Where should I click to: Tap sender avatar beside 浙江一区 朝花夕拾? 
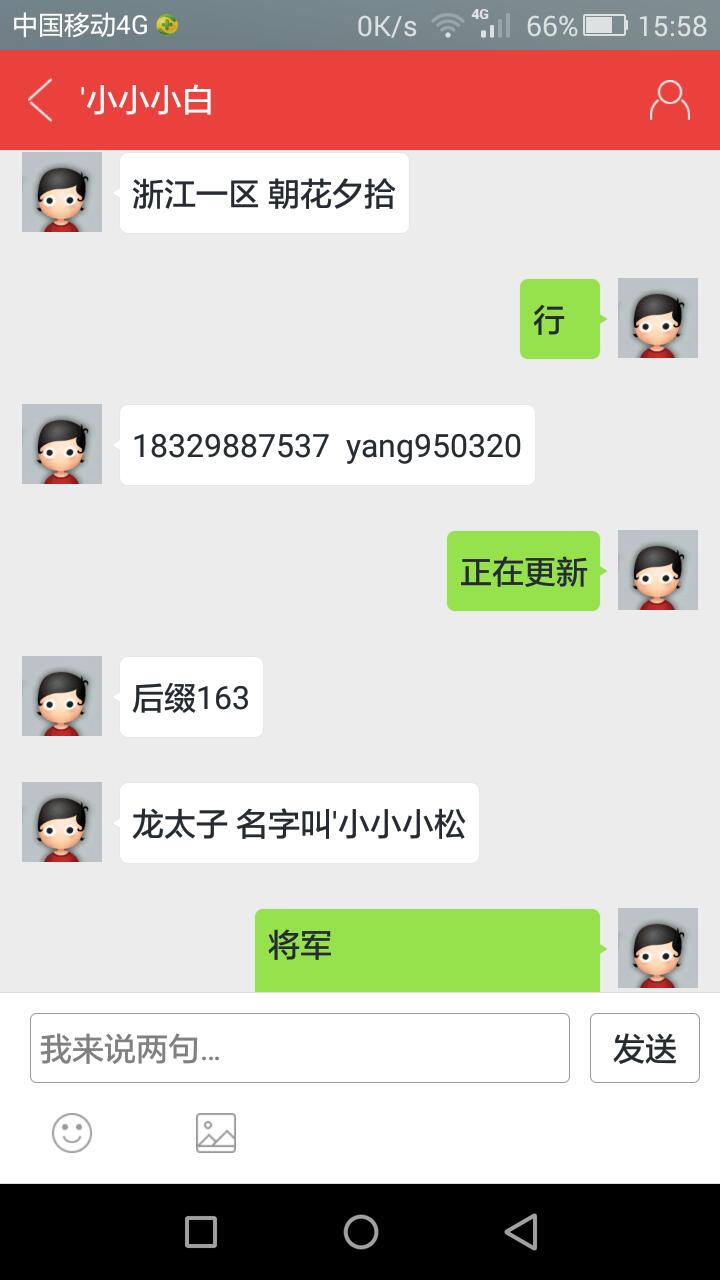tap(62, 192)
